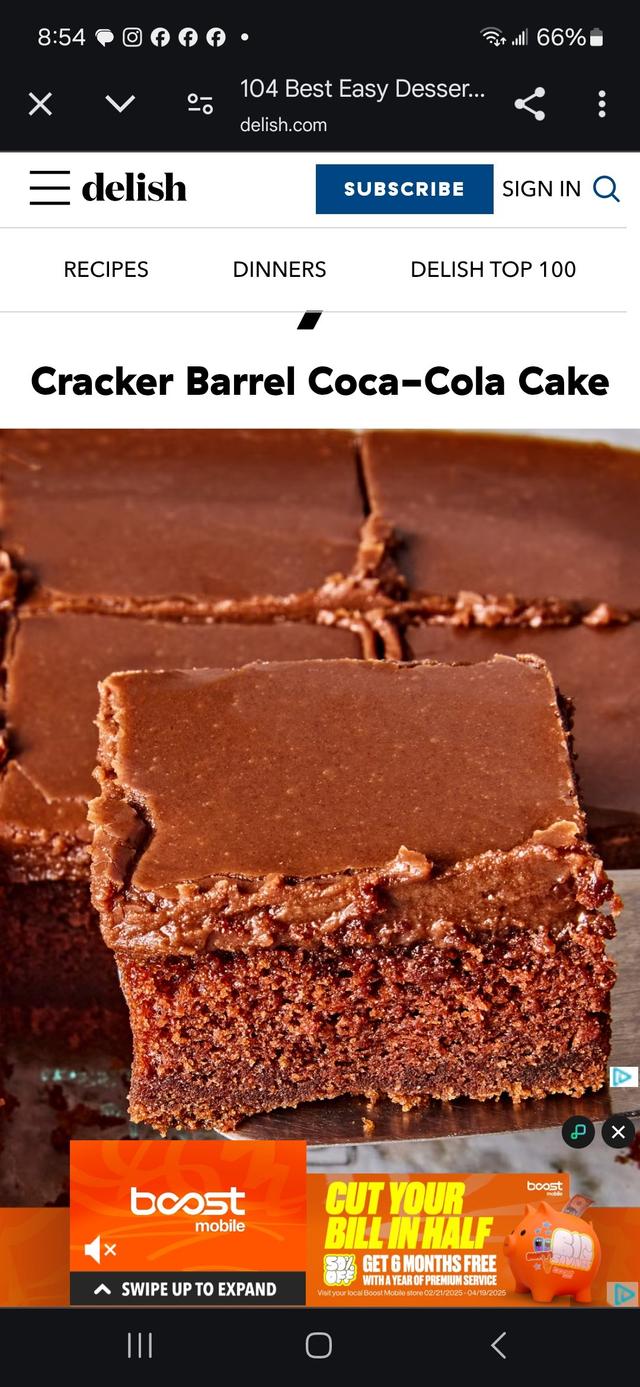Sign in to delish
This screenshot has width=640, height=1387.
(x=541, y=189)
